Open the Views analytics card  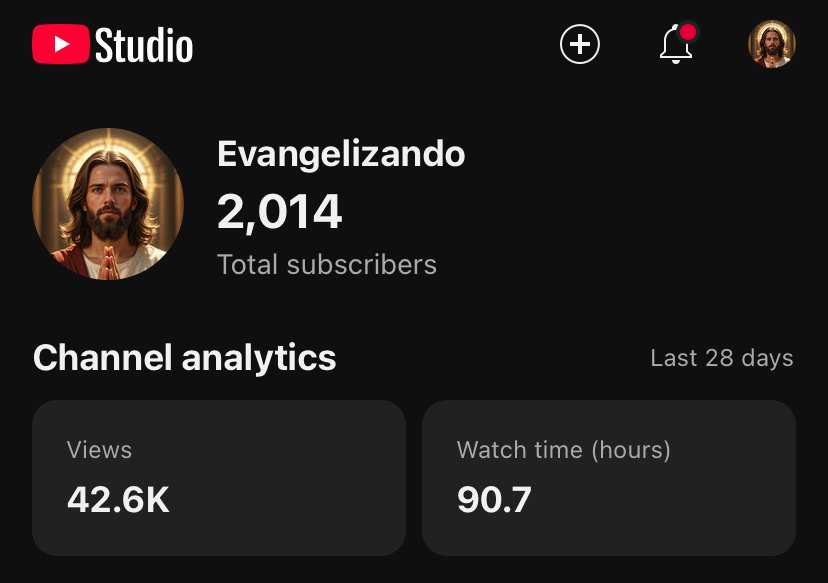(x=219, y=477)
